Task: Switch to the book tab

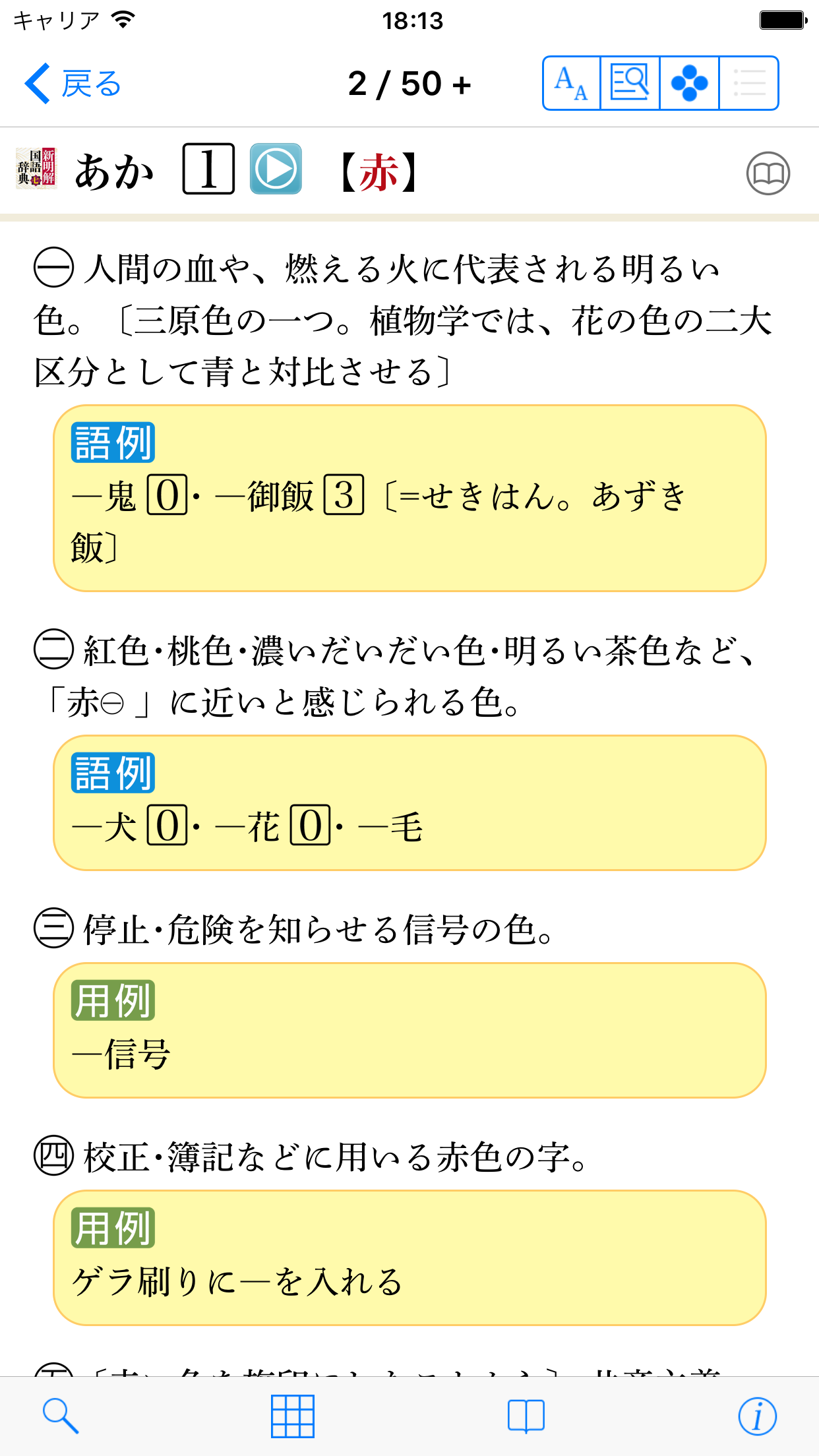Action: tap(526, 1416)
